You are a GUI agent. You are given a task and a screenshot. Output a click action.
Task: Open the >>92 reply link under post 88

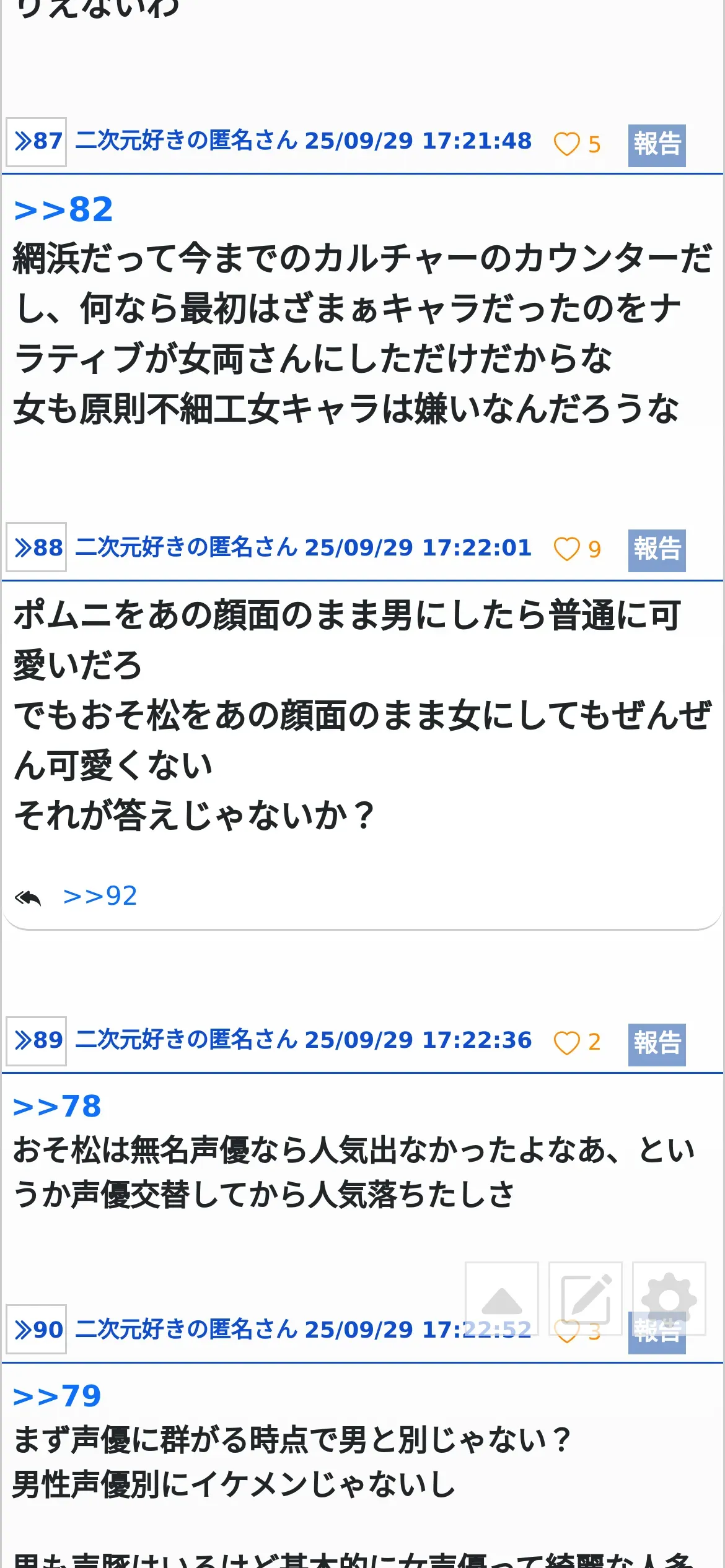point(100,896)
